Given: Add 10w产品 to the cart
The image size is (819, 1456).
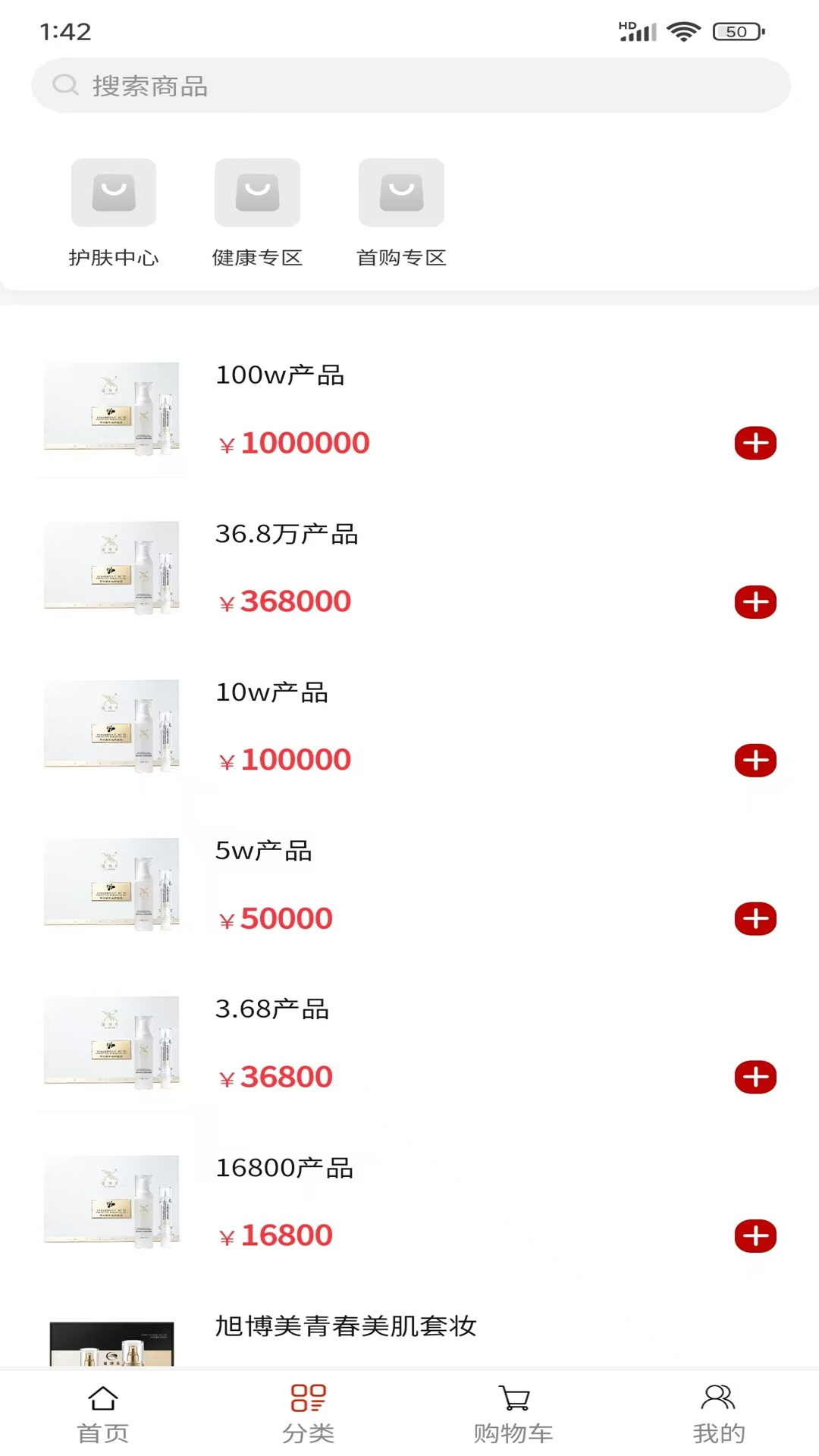Looking at the screenshot, I should (755, 761).
